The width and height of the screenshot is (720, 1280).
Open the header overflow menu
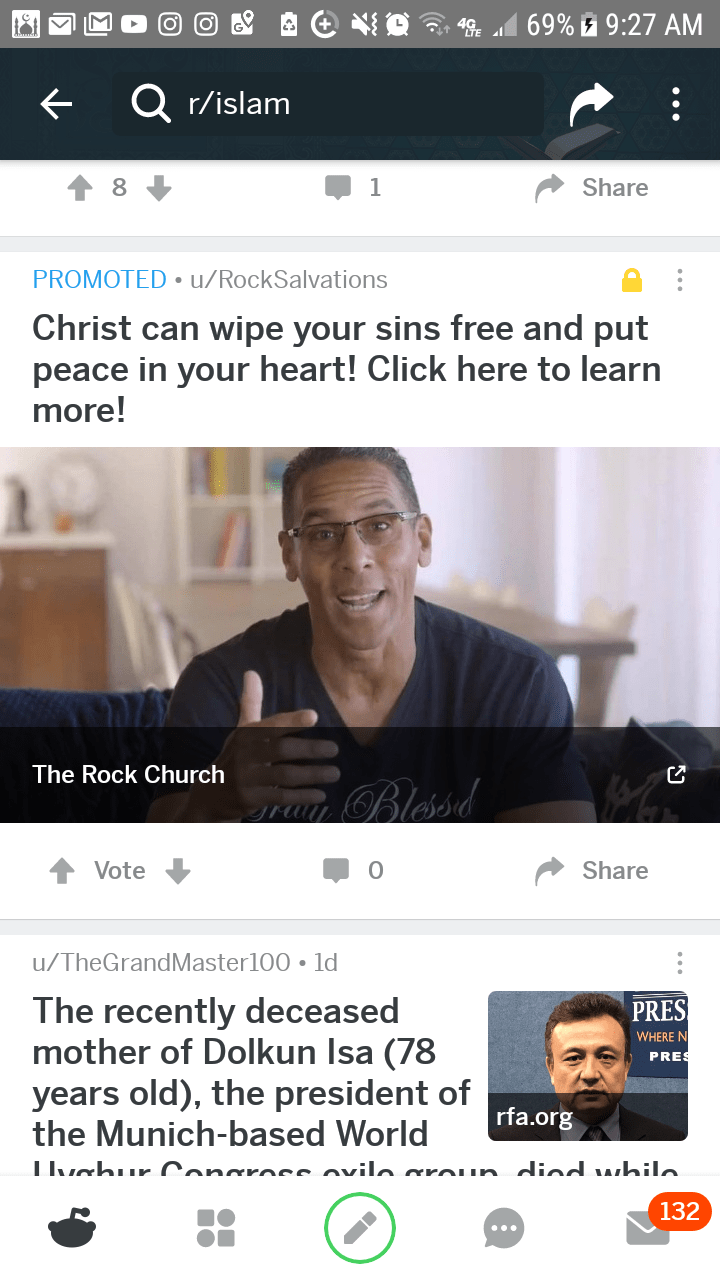[677, 104]
